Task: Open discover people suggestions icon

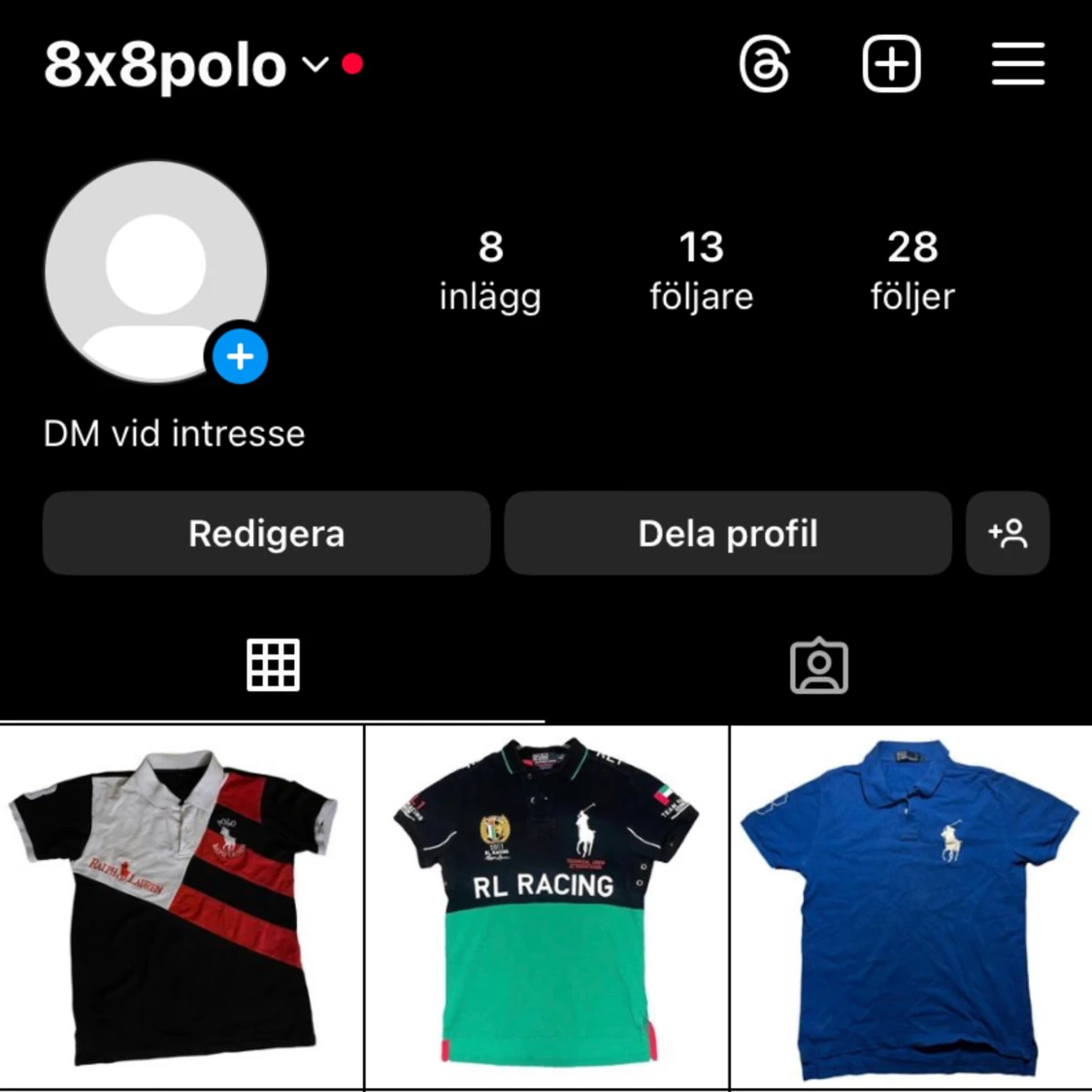Action: click(1008, 533)
